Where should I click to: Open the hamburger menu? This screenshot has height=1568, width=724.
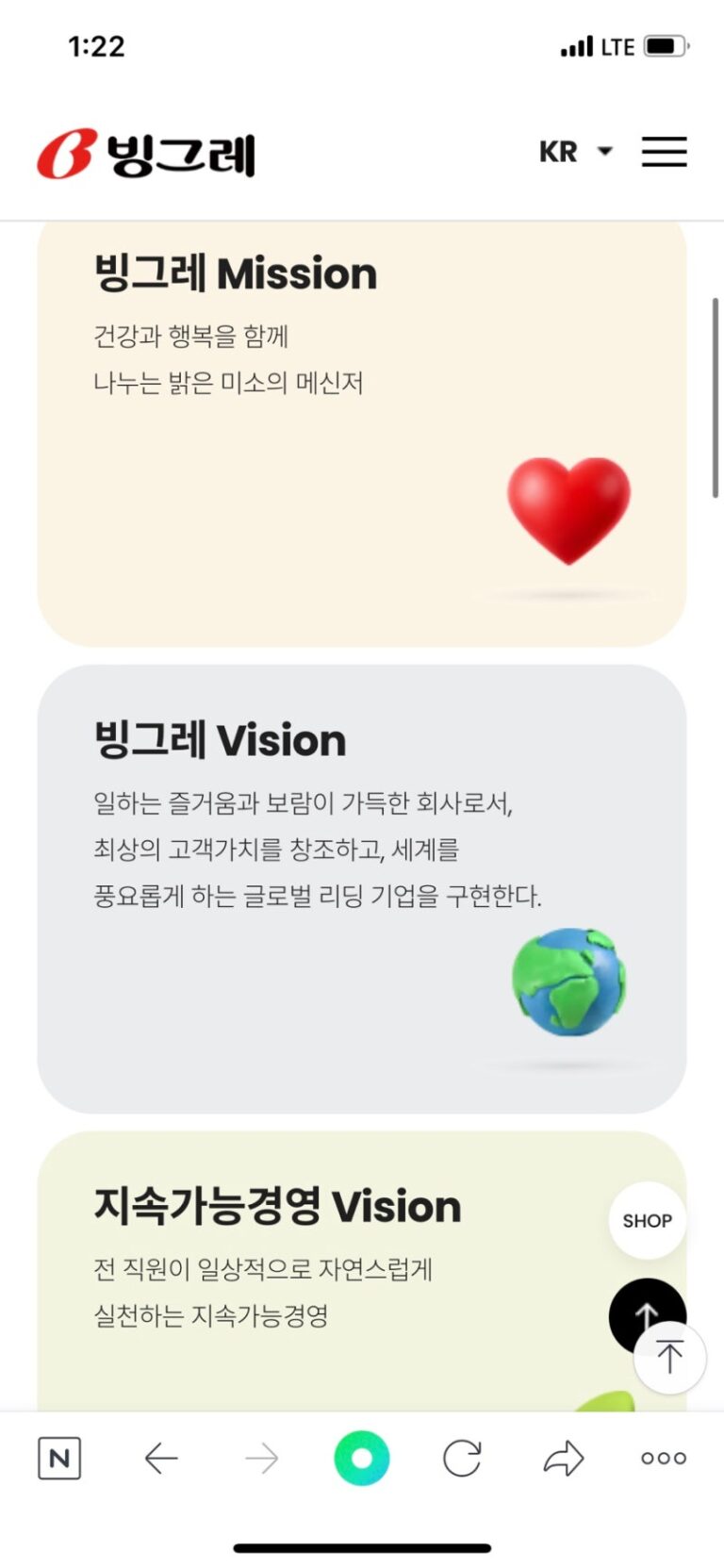[x=664, y=152]
